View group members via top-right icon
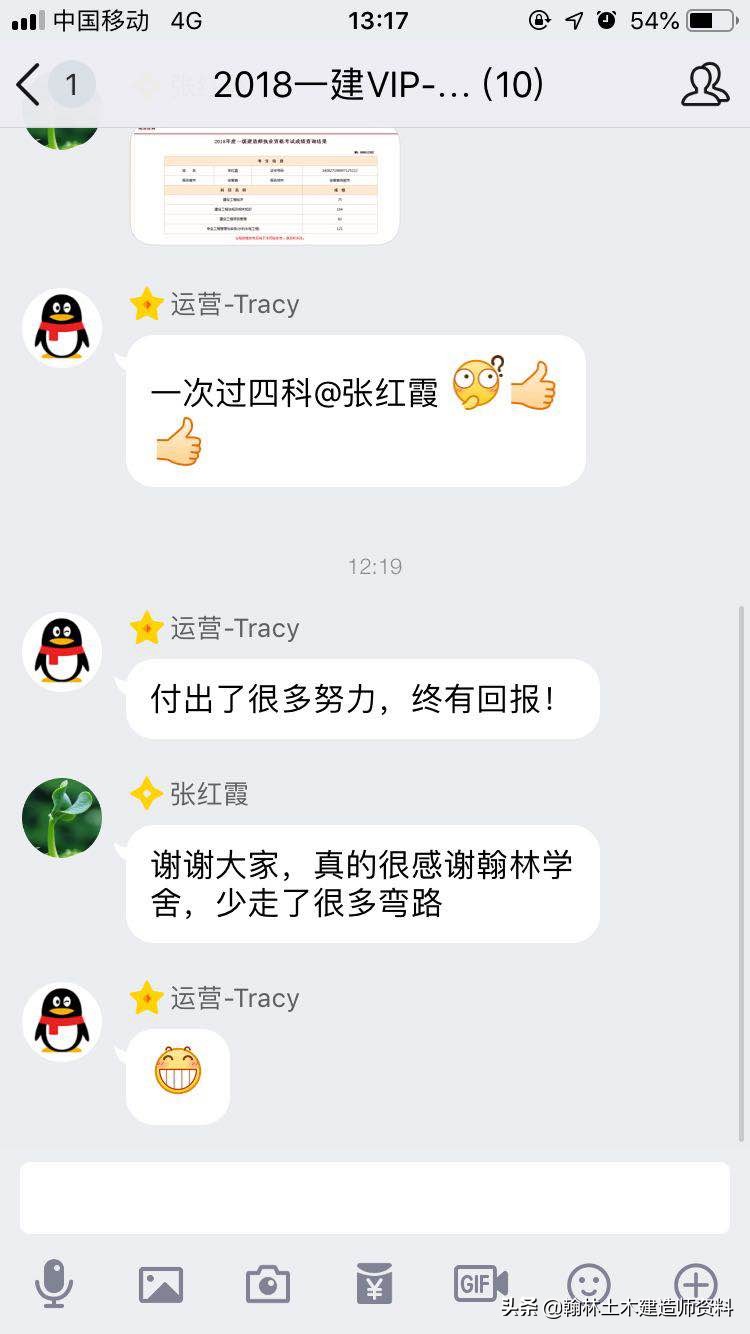 pos(706,85)
